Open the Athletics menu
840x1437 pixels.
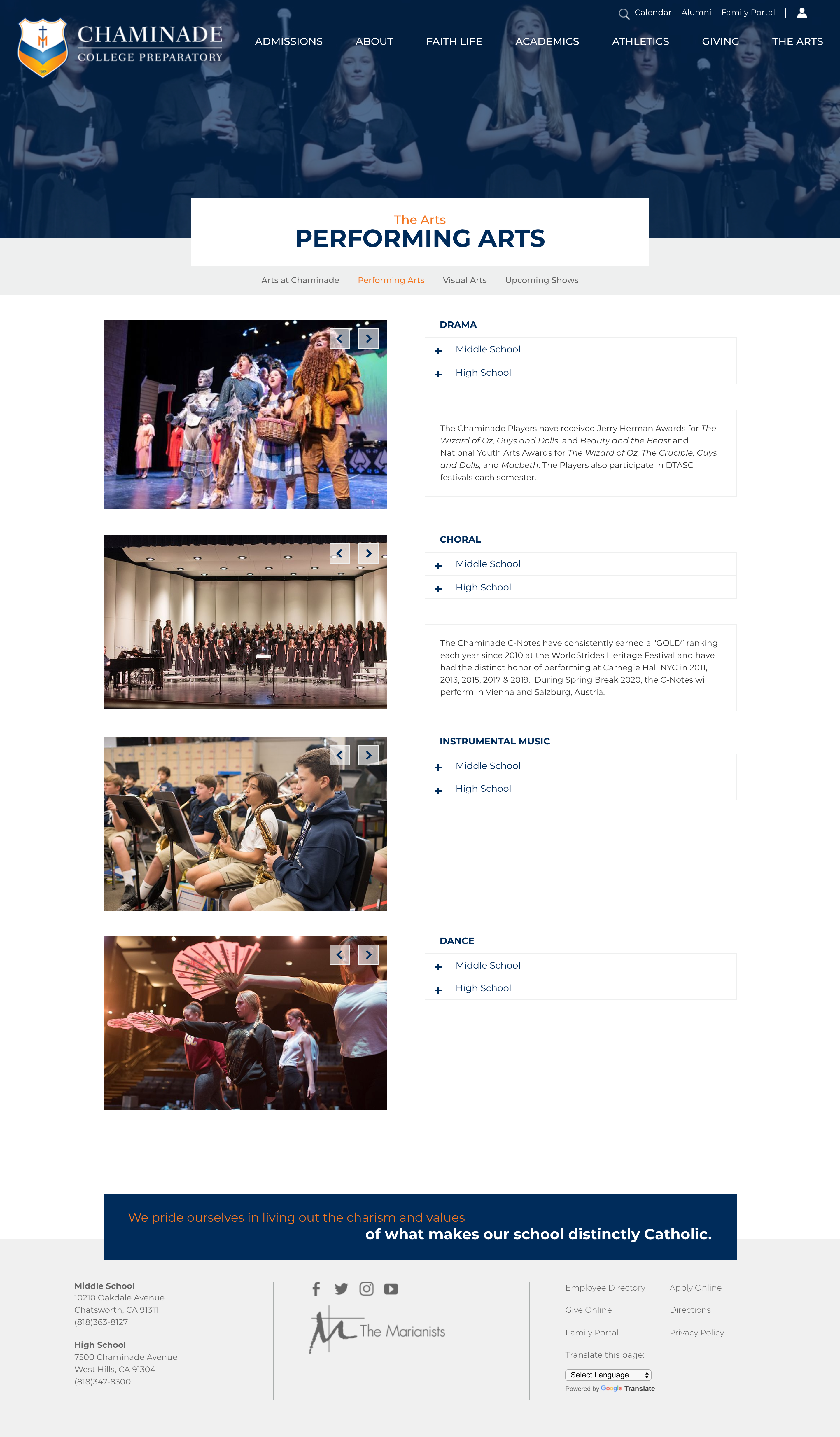point(640,41)
